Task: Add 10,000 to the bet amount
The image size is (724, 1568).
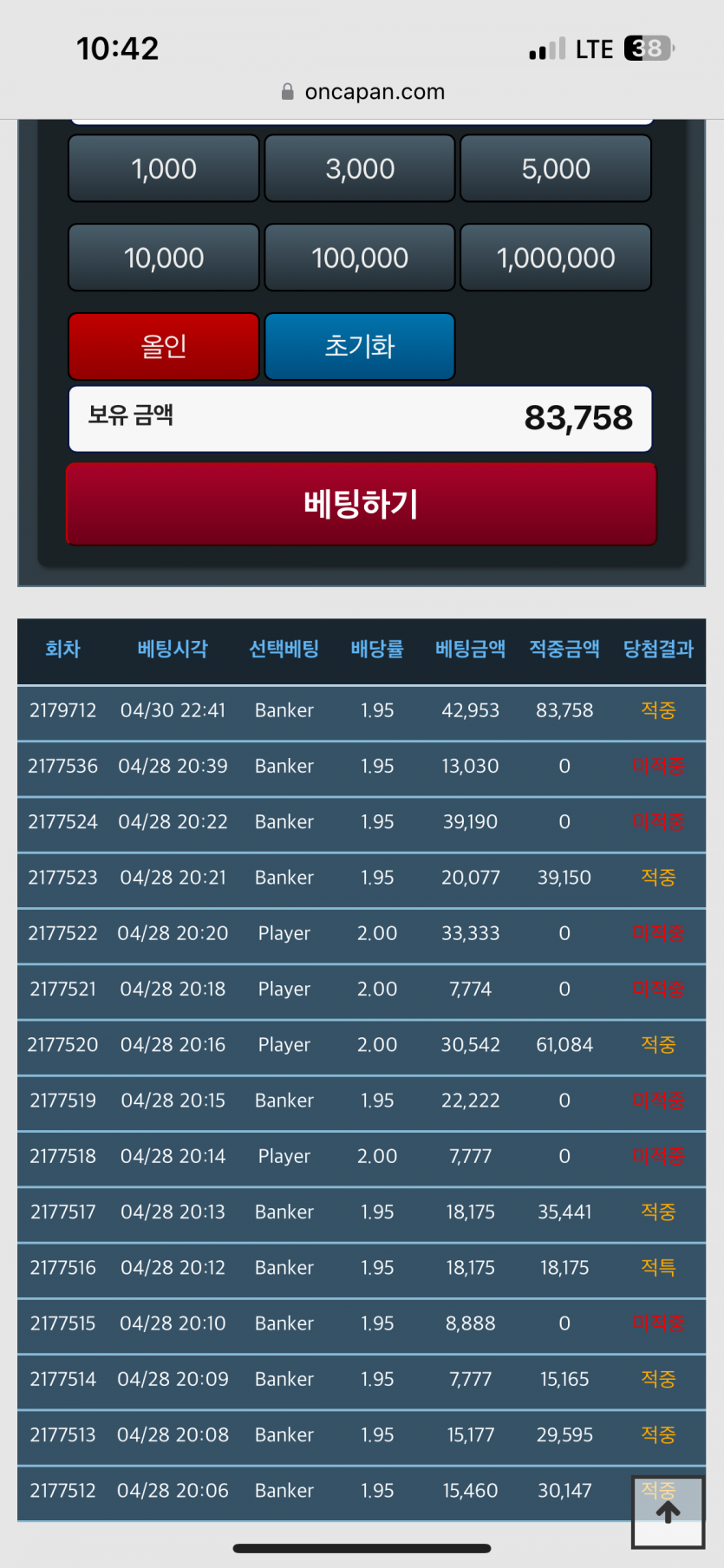Action: pos(164,258)
